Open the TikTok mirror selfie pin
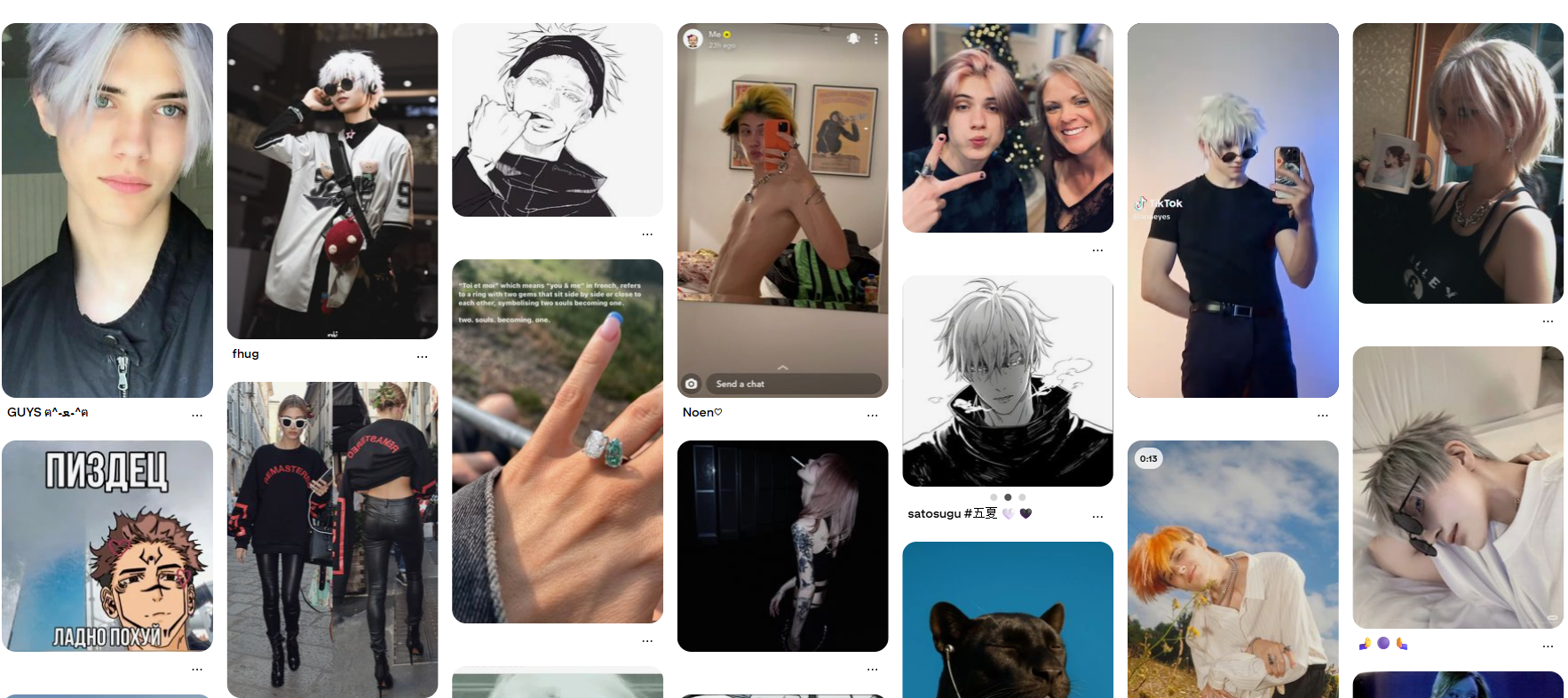1568x698 pixels. tap(1232, 210)
